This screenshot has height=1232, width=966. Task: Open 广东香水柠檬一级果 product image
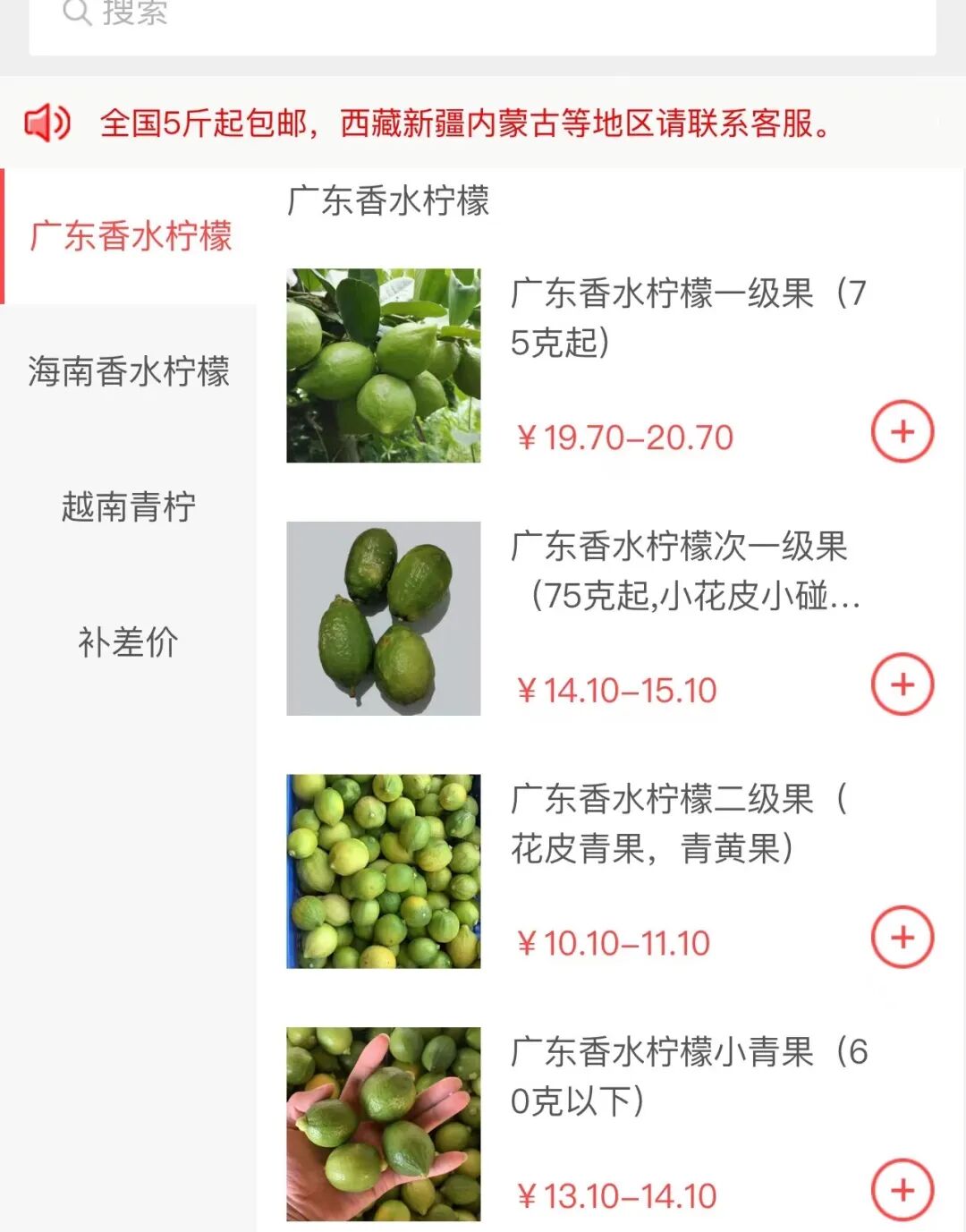[383, 365]
